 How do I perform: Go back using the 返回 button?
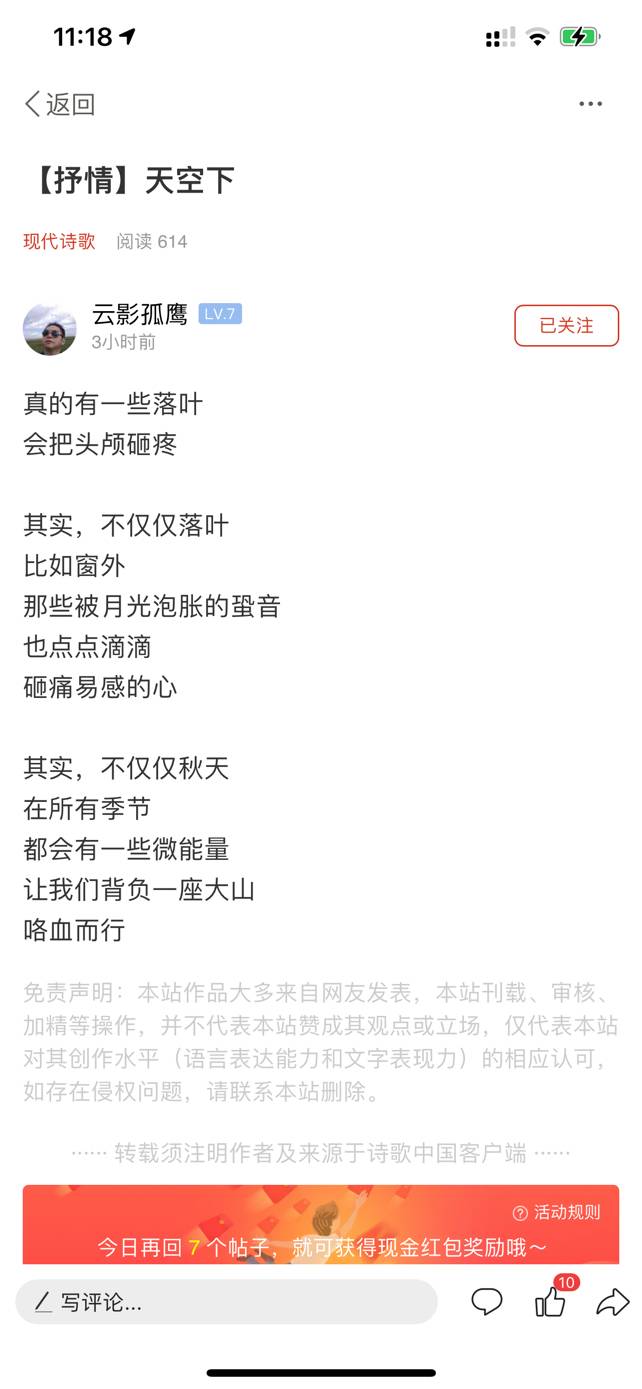[x=59, y=104]
